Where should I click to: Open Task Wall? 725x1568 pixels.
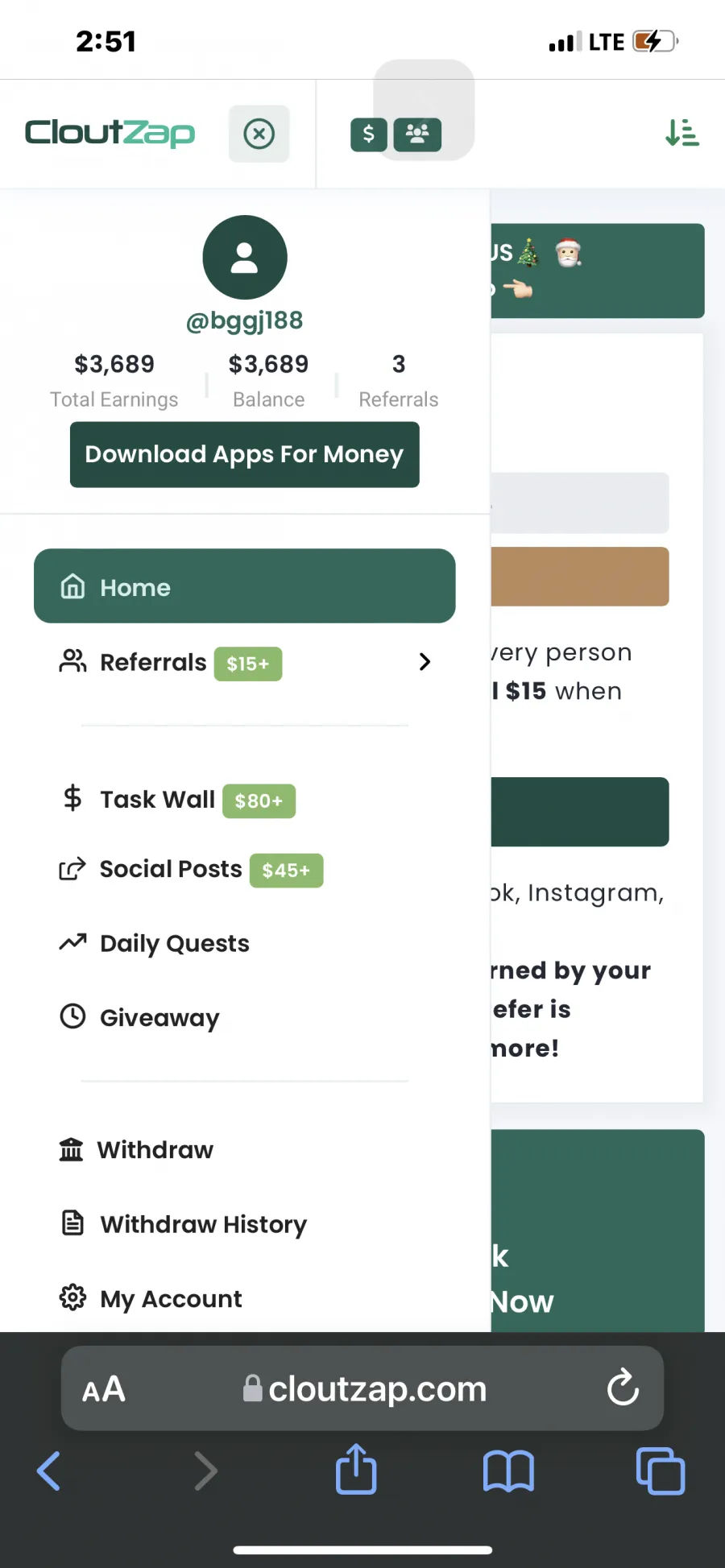pos(178,800)
